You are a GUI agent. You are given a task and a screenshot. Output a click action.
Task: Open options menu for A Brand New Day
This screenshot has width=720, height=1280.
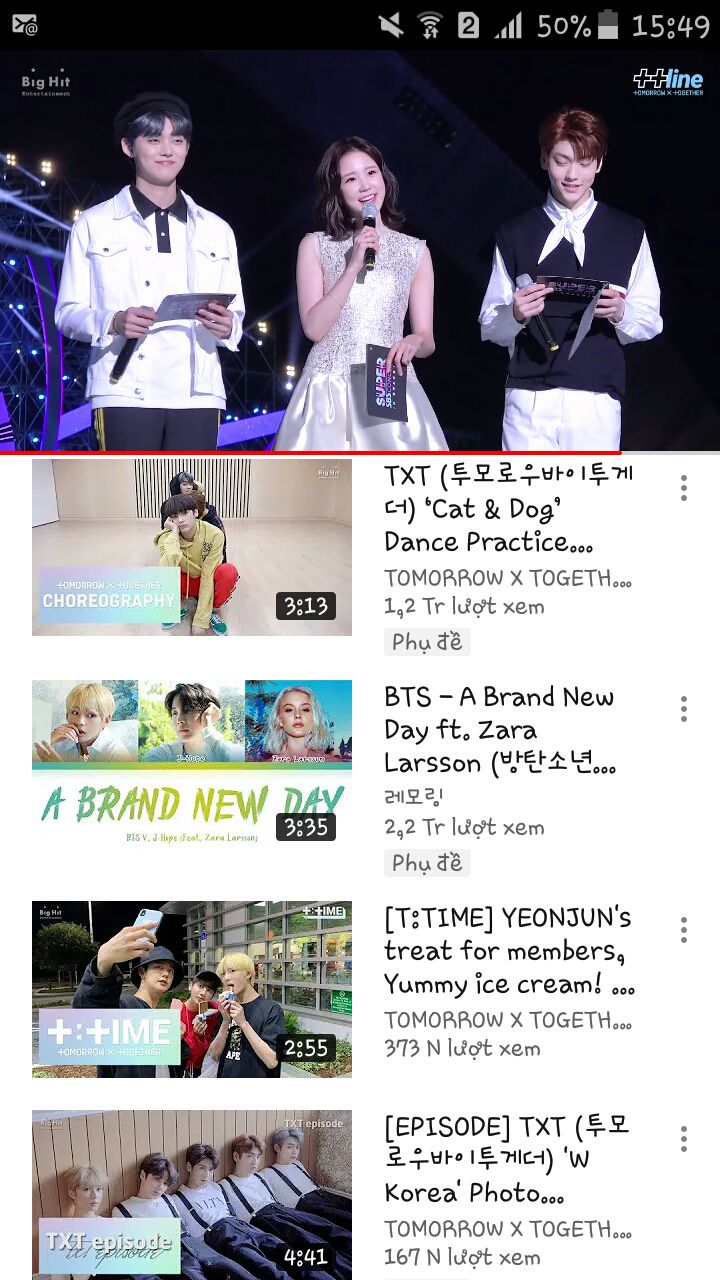tap(684, 709)
